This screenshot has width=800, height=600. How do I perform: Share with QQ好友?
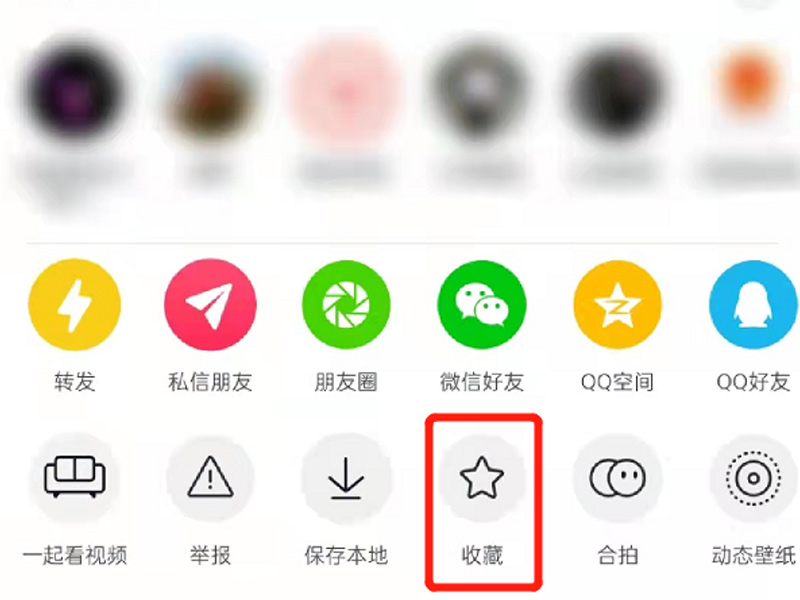[x=752, y=304]
